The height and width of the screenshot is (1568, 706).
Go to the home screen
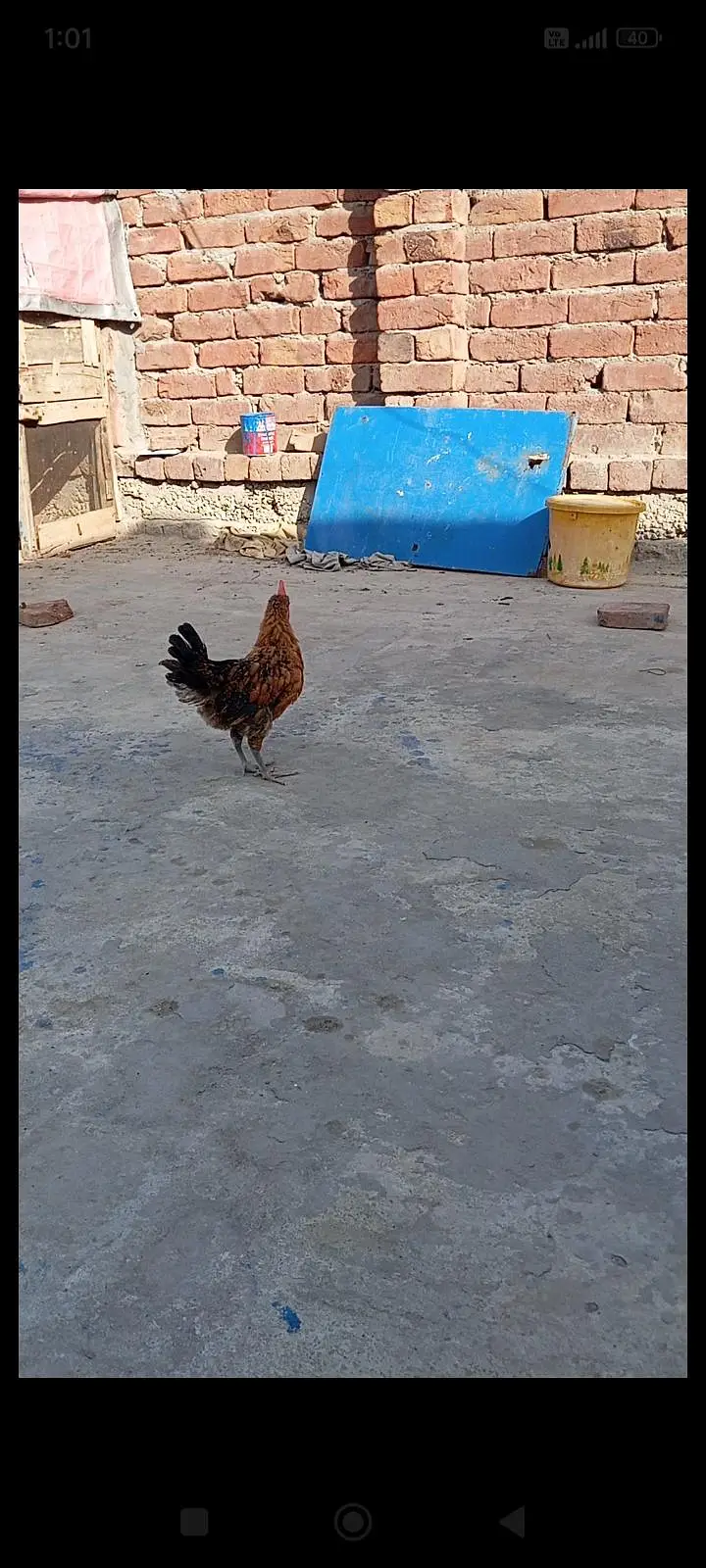point(353,1522)
